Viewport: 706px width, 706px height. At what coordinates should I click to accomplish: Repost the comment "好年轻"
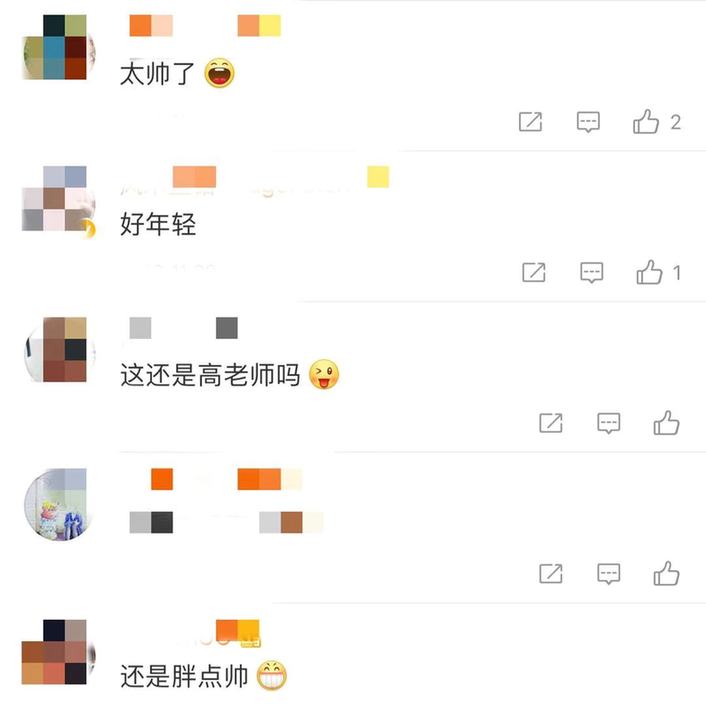(534, 272)
